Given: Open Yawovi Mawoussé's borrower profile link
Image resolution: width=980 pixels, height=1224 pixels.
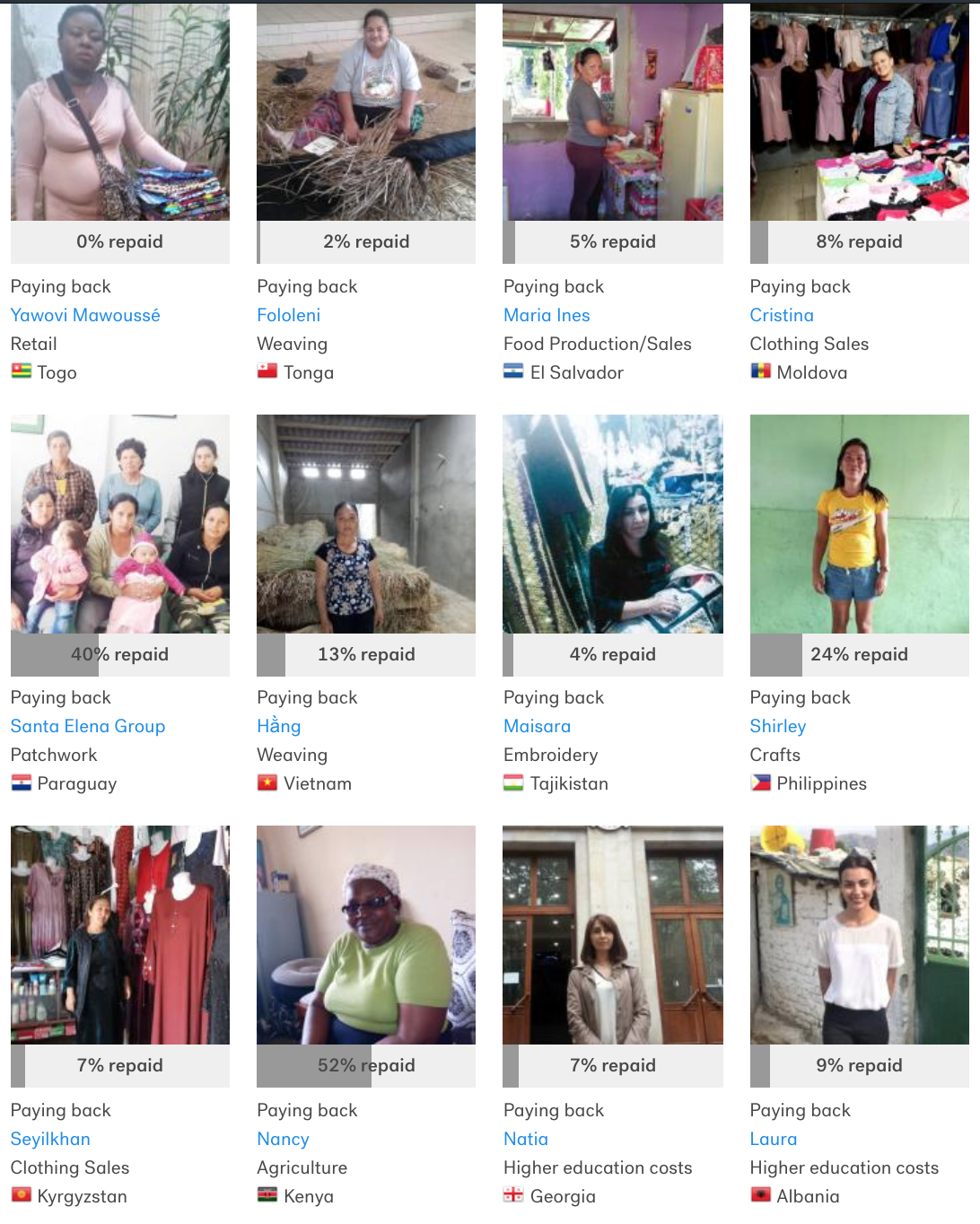Looking at the screenshot, I should click(85, 315).
